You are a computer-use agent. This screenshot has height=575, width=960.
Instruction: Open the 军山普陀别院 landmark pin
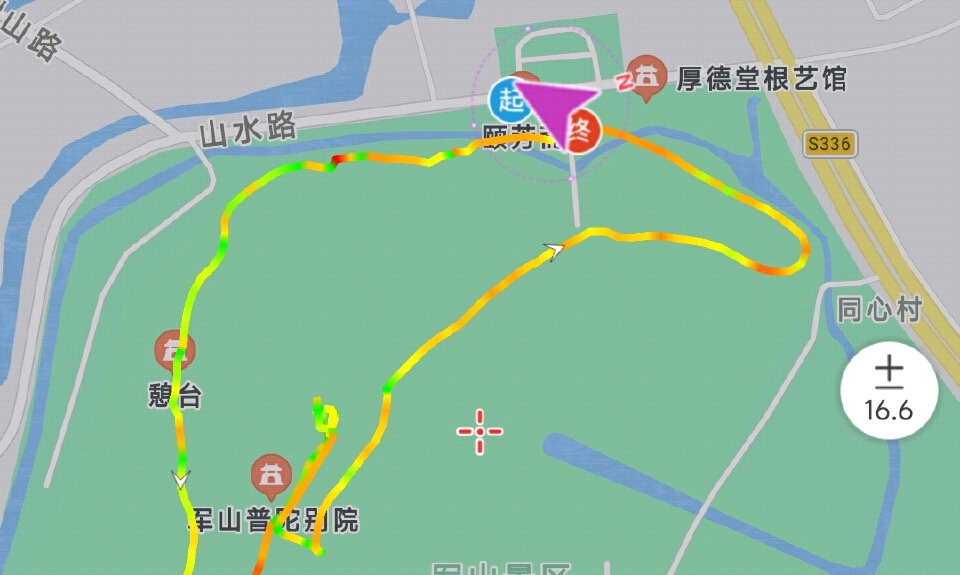click(x=270, y=474)
